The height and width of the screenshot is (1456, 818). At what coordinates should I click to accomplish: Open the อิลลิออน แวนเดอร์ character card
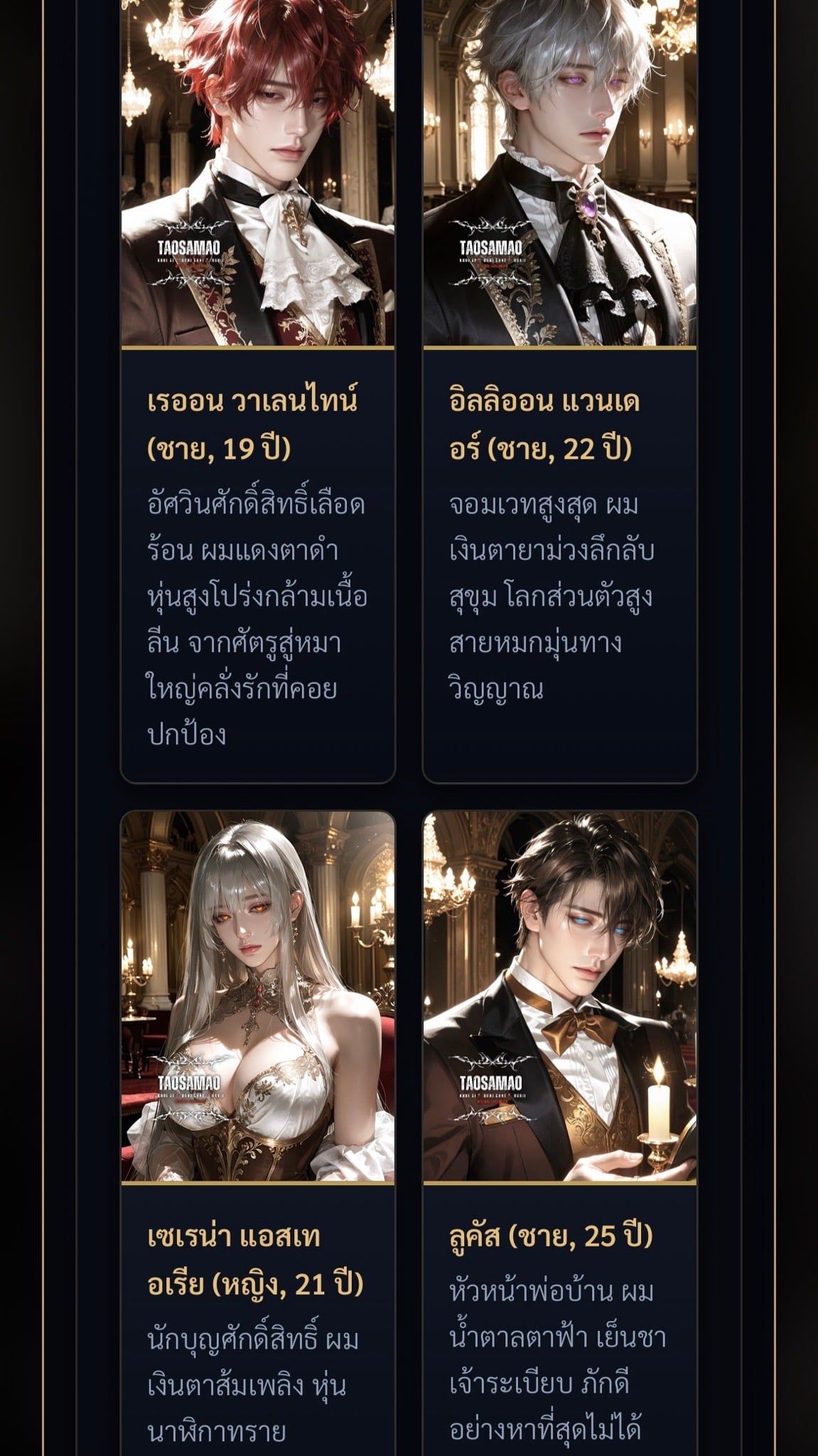560,391
